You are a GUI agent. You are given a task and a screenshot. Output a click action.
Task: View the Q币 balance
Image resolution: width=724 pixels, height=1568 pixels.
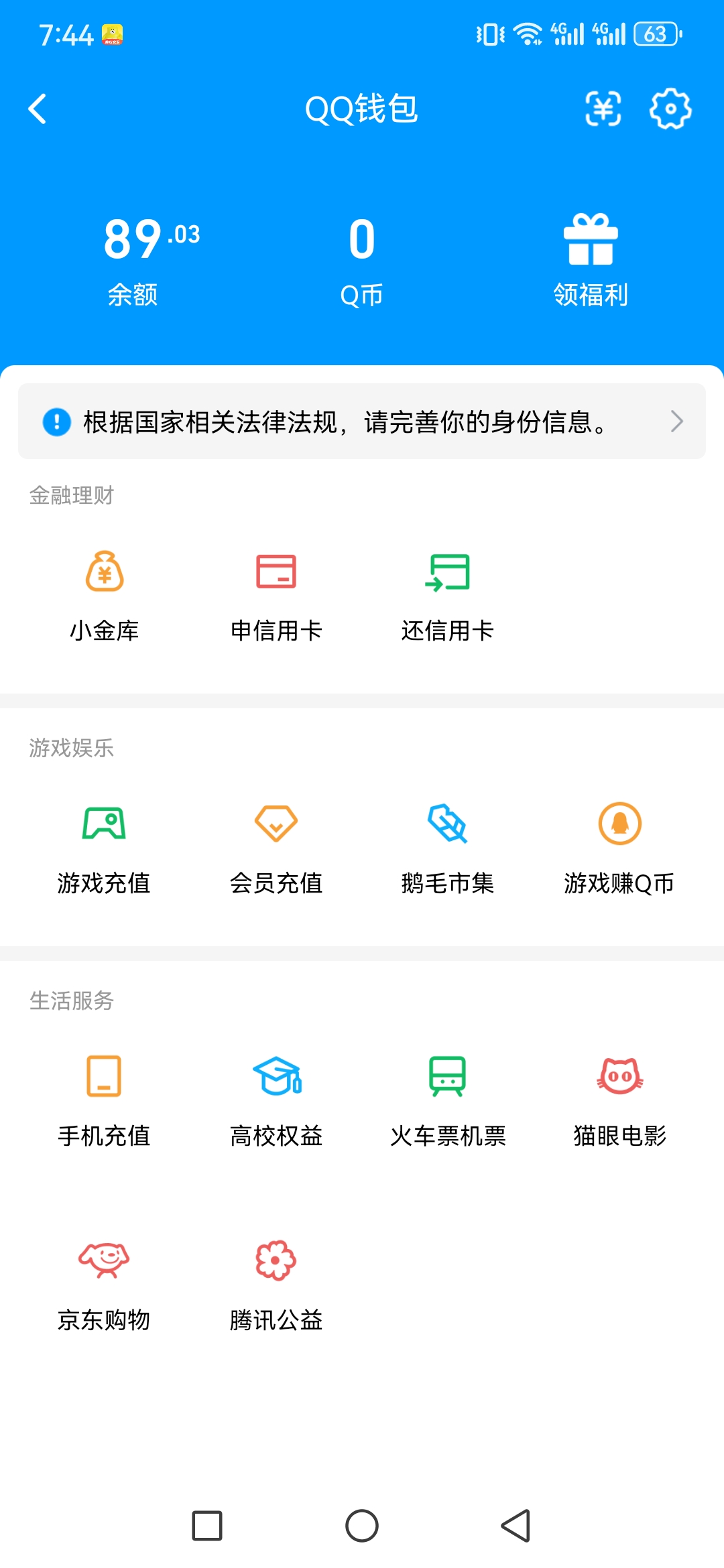[x=361, y=258]
